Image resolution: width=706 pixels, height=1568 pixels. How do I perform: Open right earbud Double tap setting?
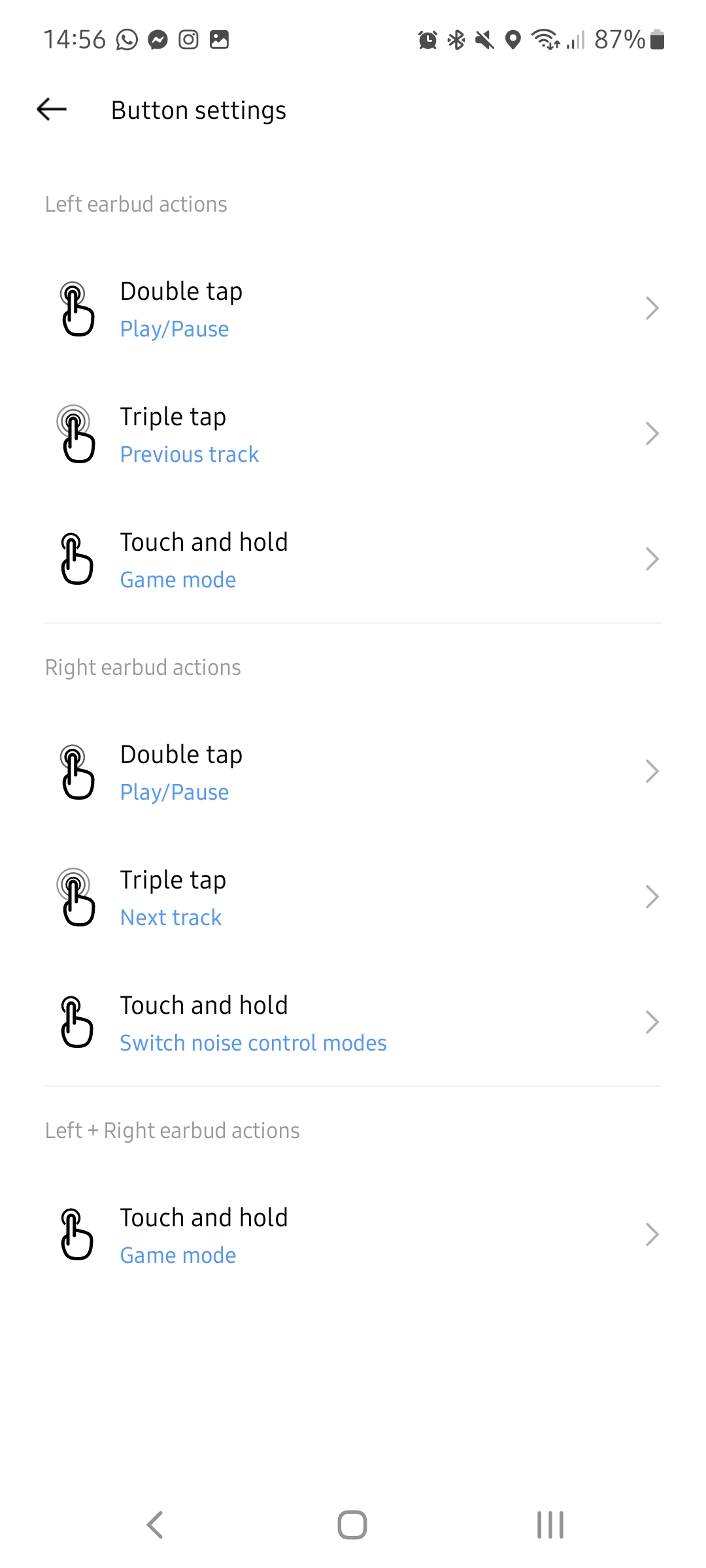click(x=353, y=772)
